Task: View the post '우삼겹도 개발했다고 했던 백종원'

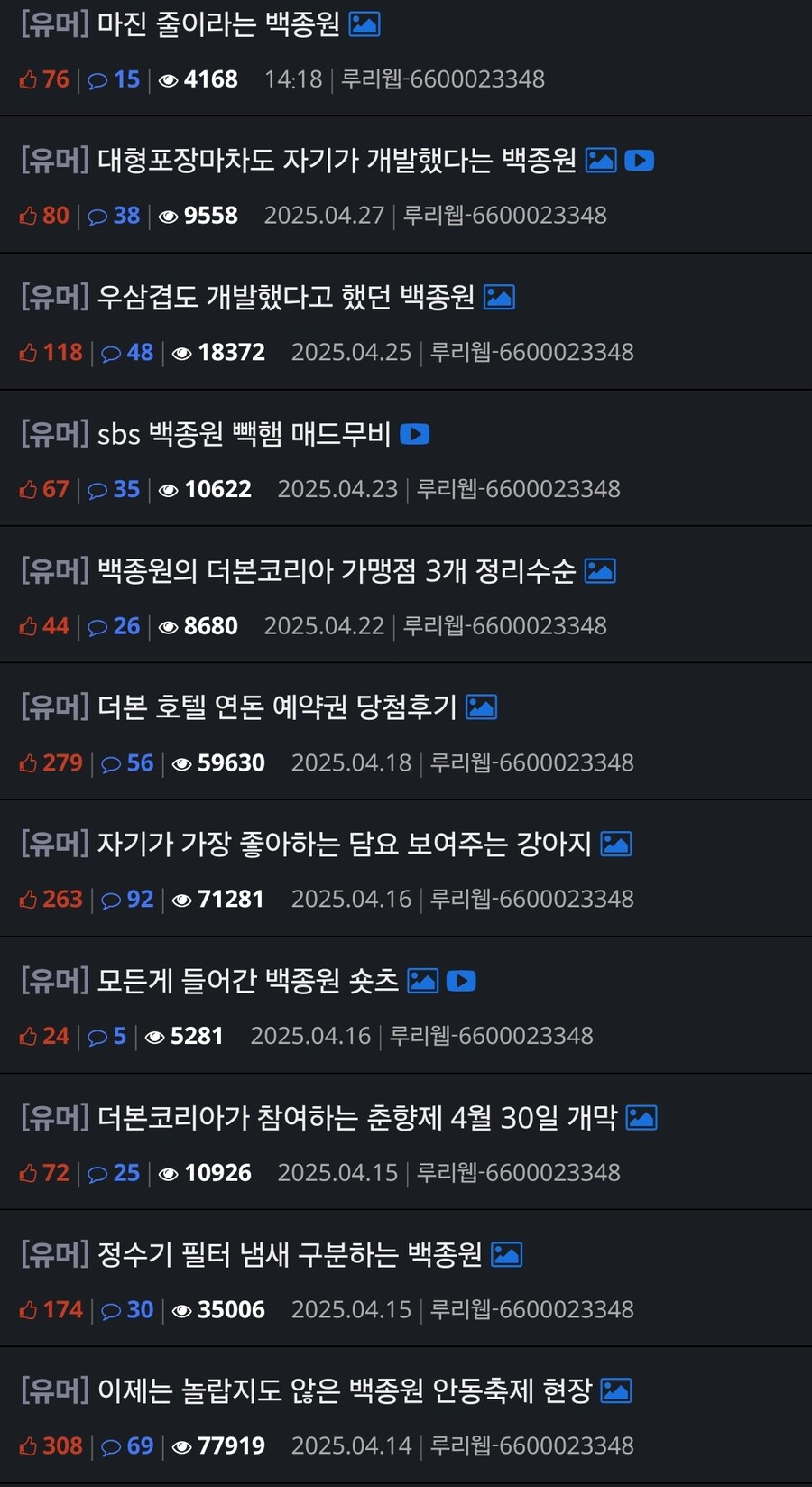Action: tap(285, 297)
